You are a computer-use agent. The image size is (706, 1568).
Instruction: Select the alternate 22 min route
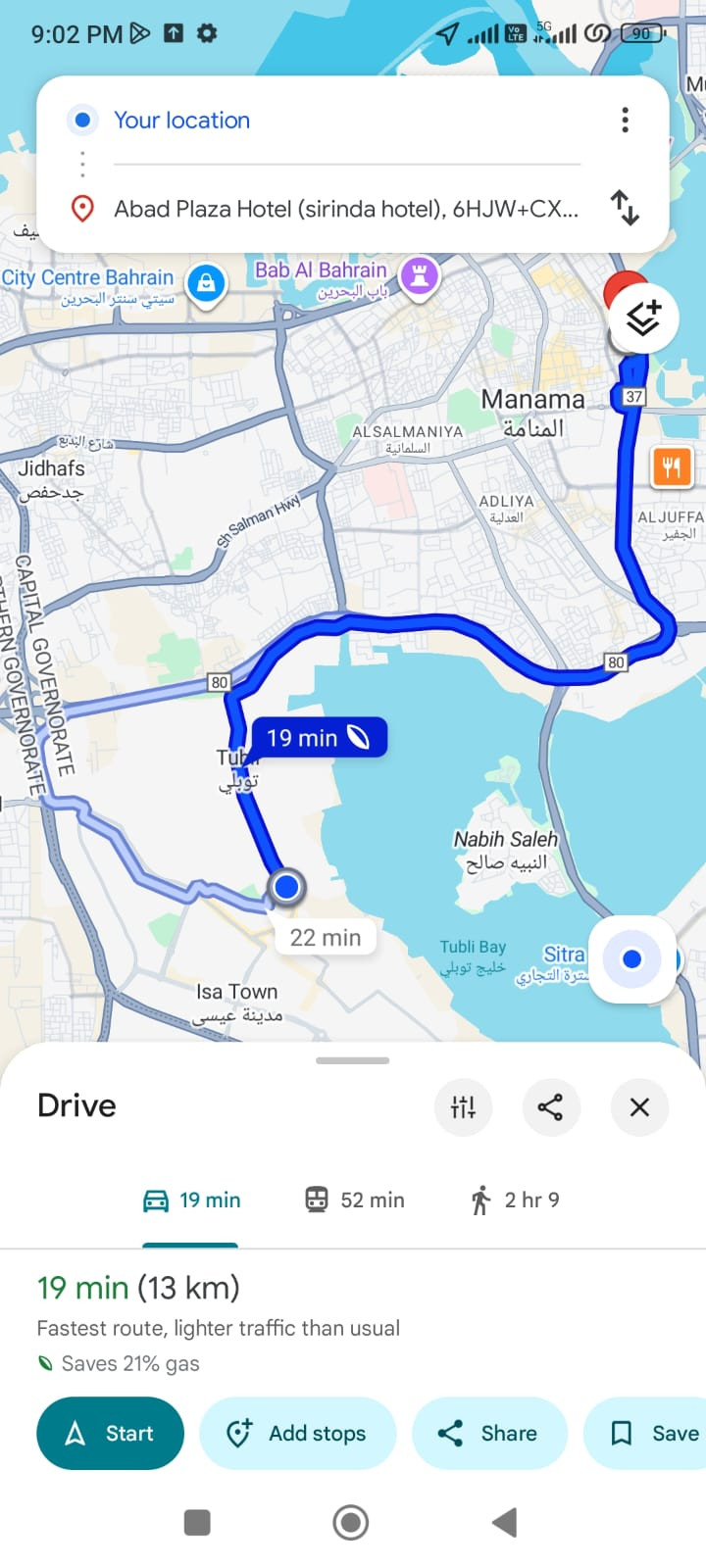(x=325, y=938)
